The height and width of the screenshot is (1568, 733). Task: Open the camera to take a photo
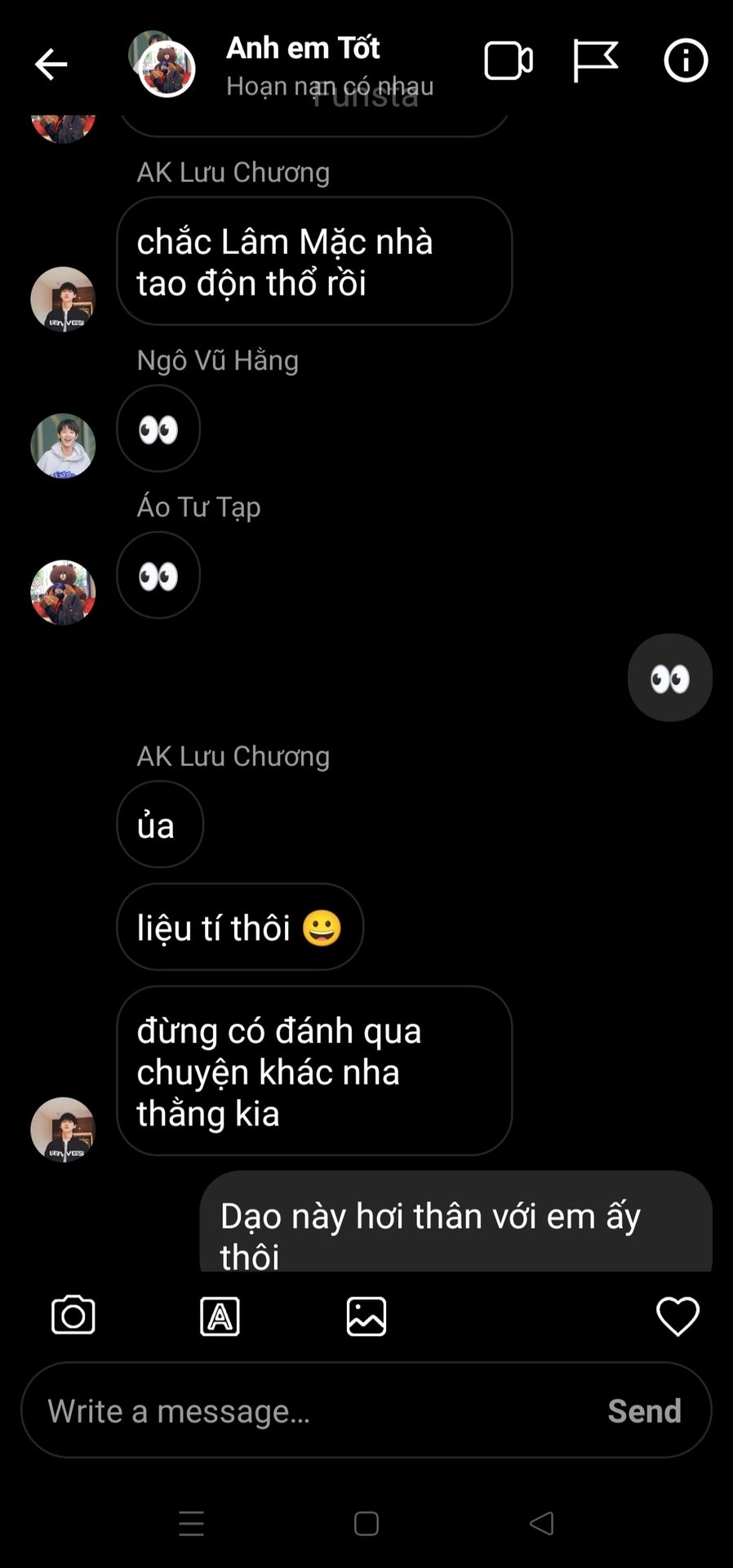pos(73,1316)
